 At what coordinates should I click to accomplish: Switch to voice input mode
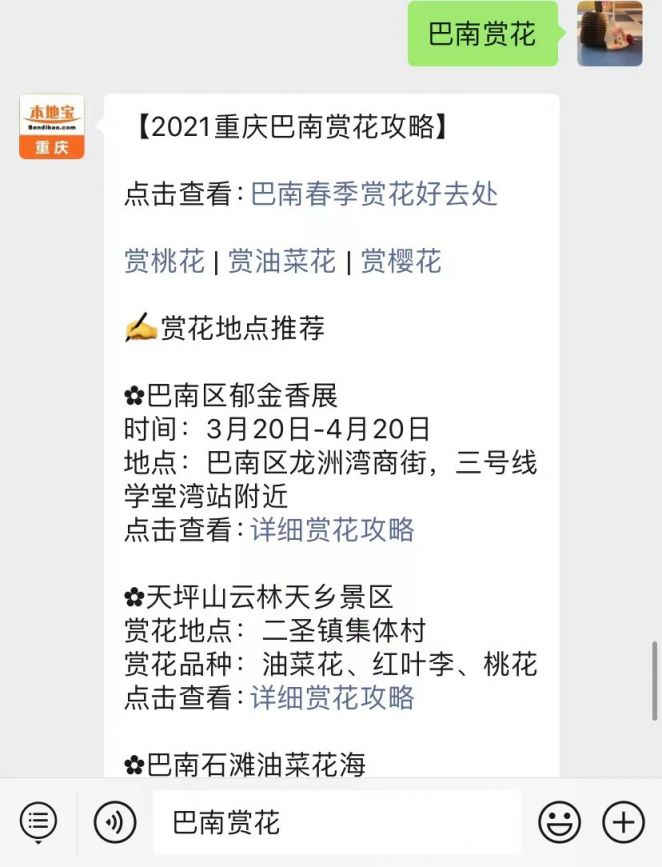[x=114, y=823]
